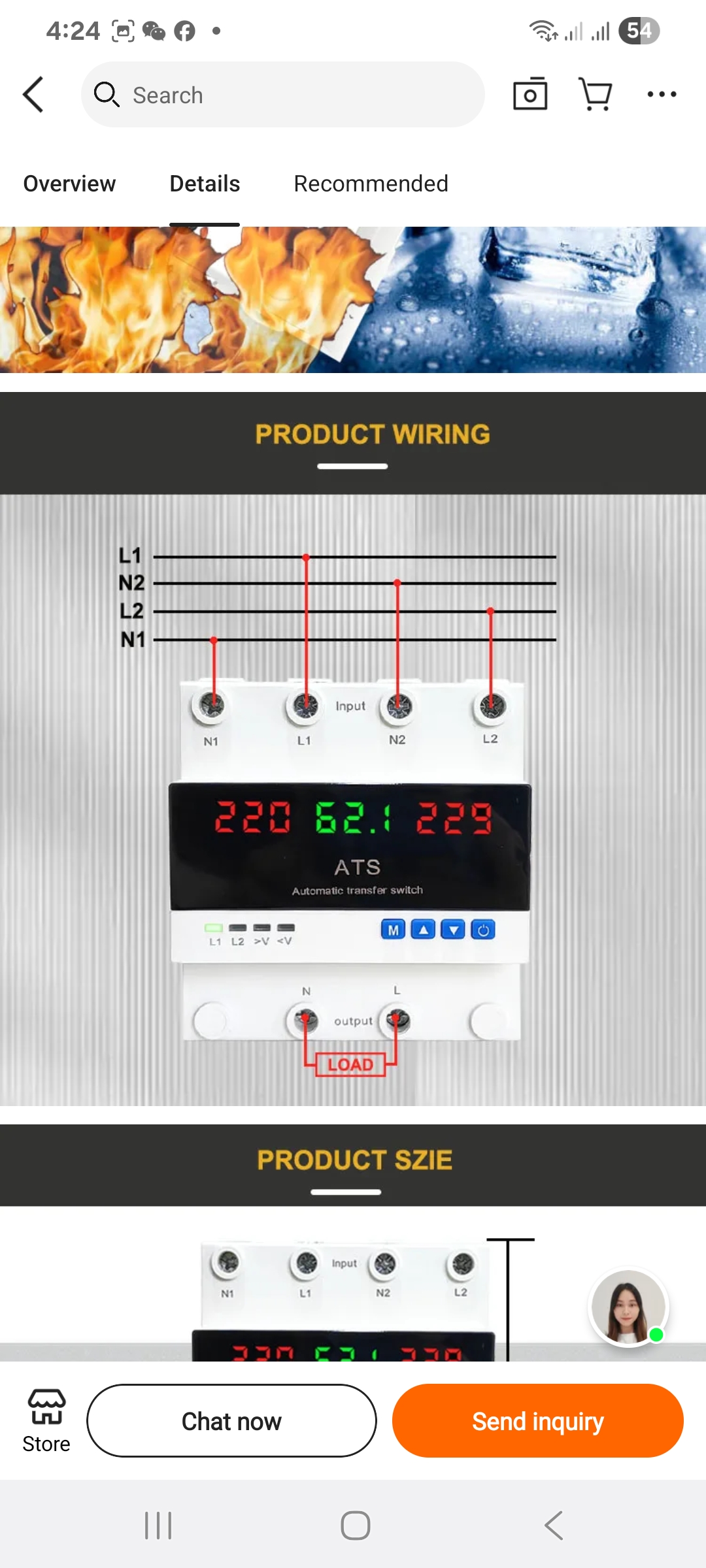
Task: Switch to the Recommended tab
Action: 371,184
